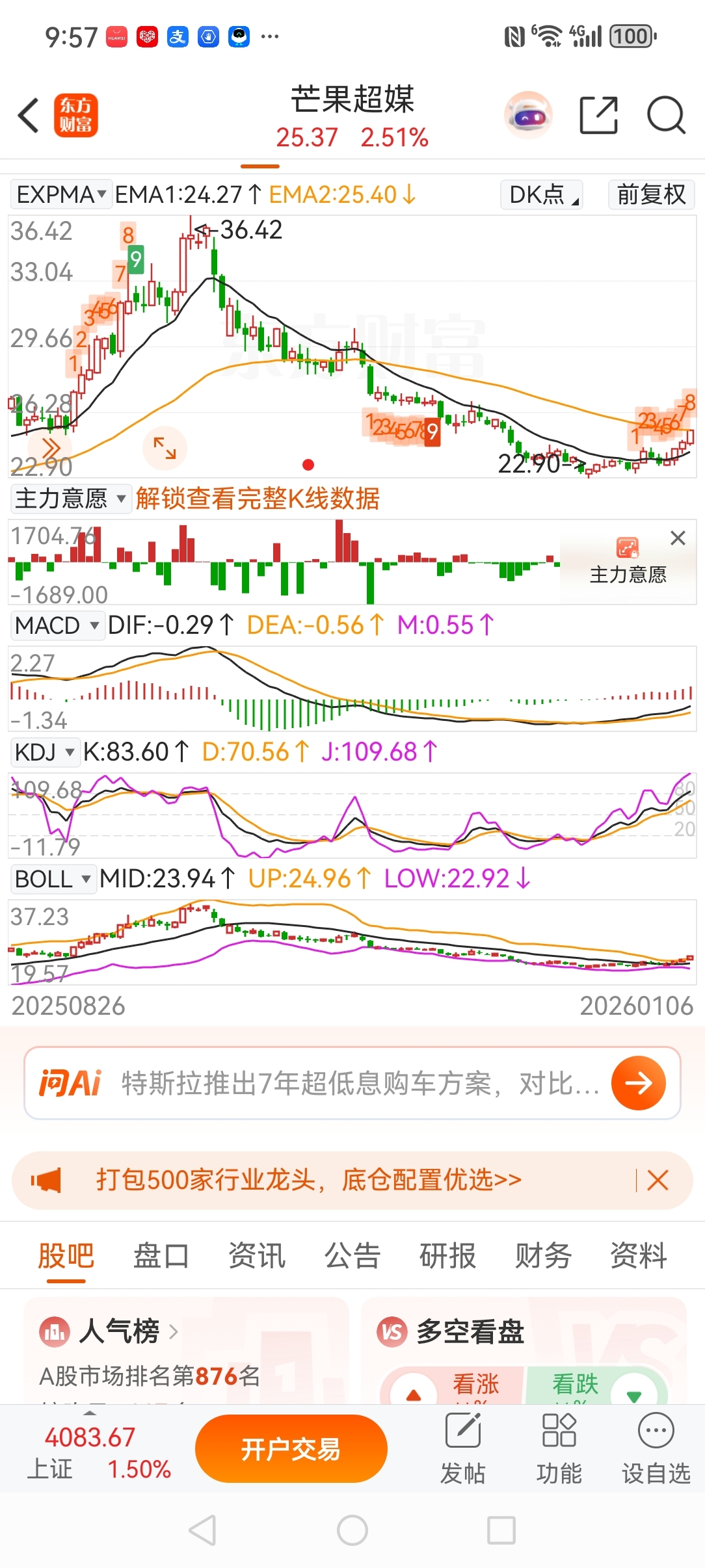Open the AI assistant robot icon
Screen dimensions: 705x1568
(x=528, y=116)
